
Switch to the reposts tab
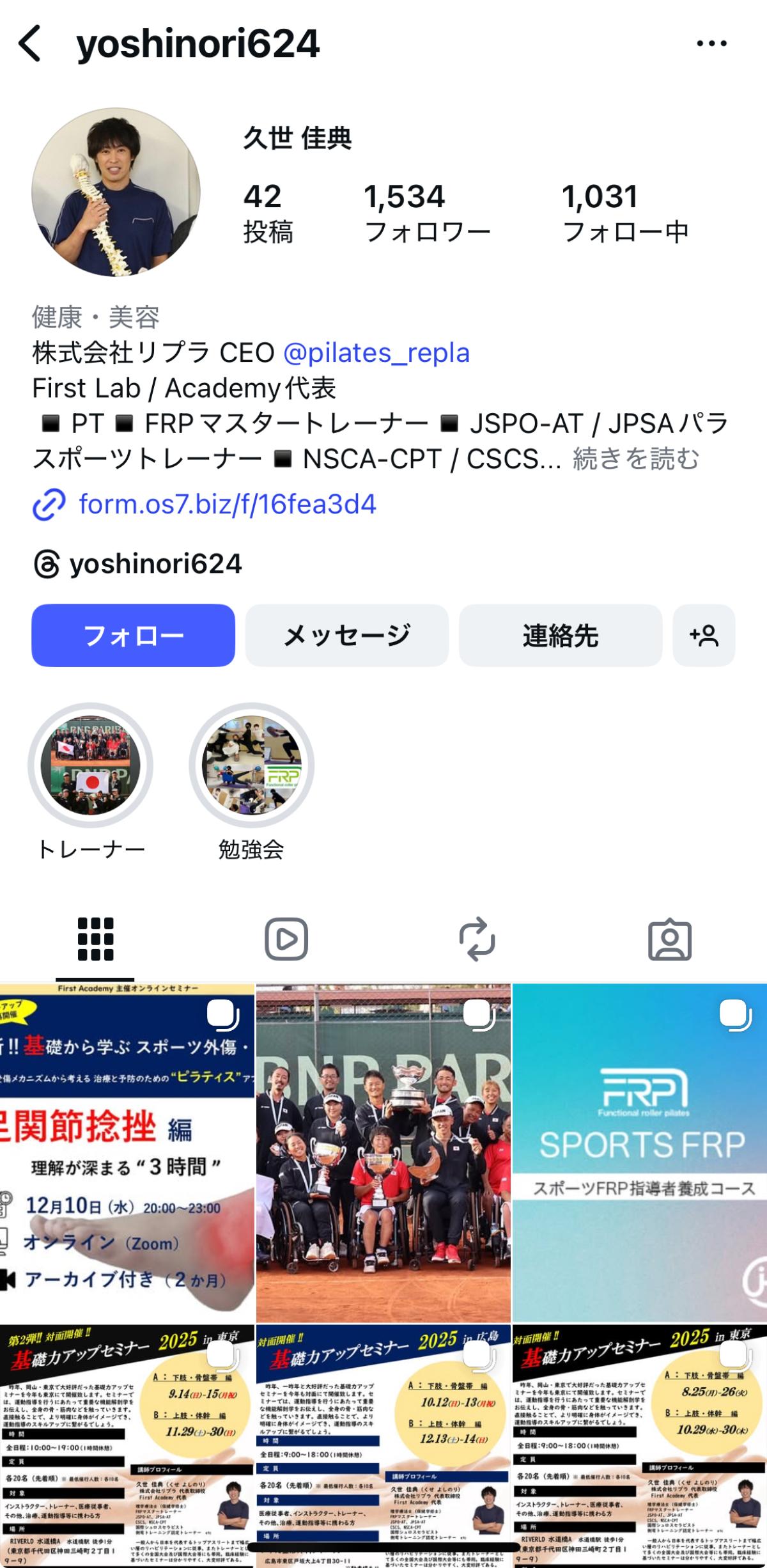[x=477, y=939]
